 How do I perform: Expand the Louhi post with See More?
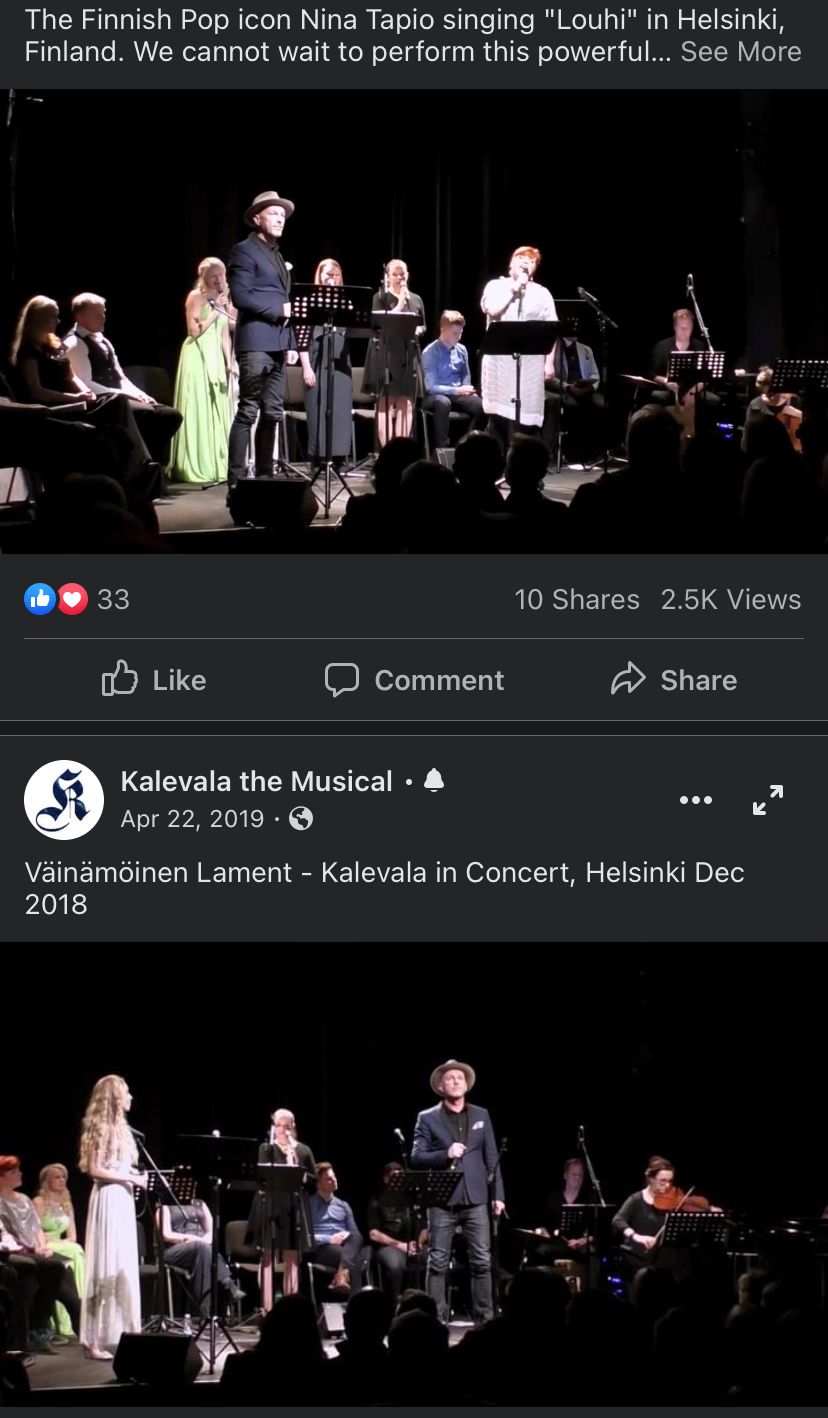740,52
